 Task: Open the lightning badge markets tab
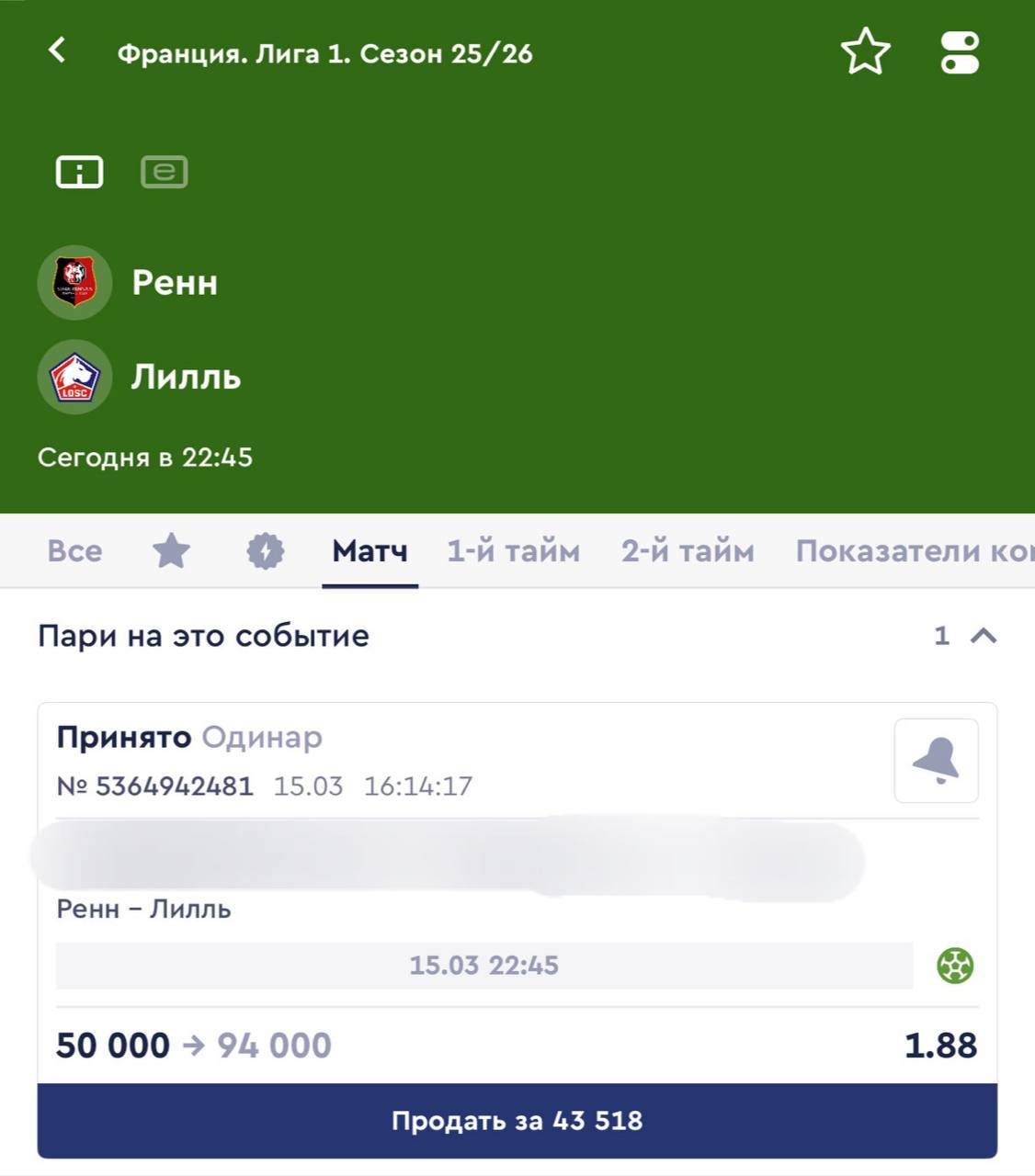click(266, 551)
